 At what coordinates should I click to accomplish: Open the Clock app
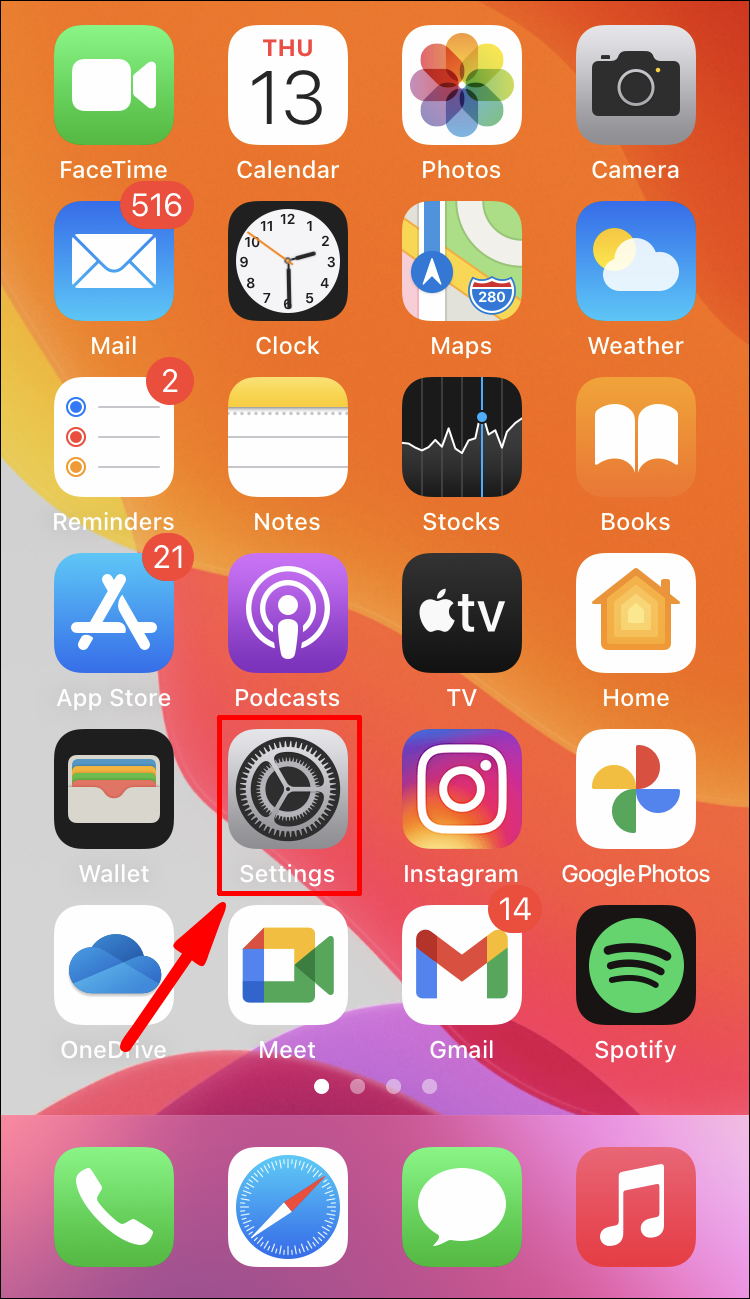(x=288, y=261)
